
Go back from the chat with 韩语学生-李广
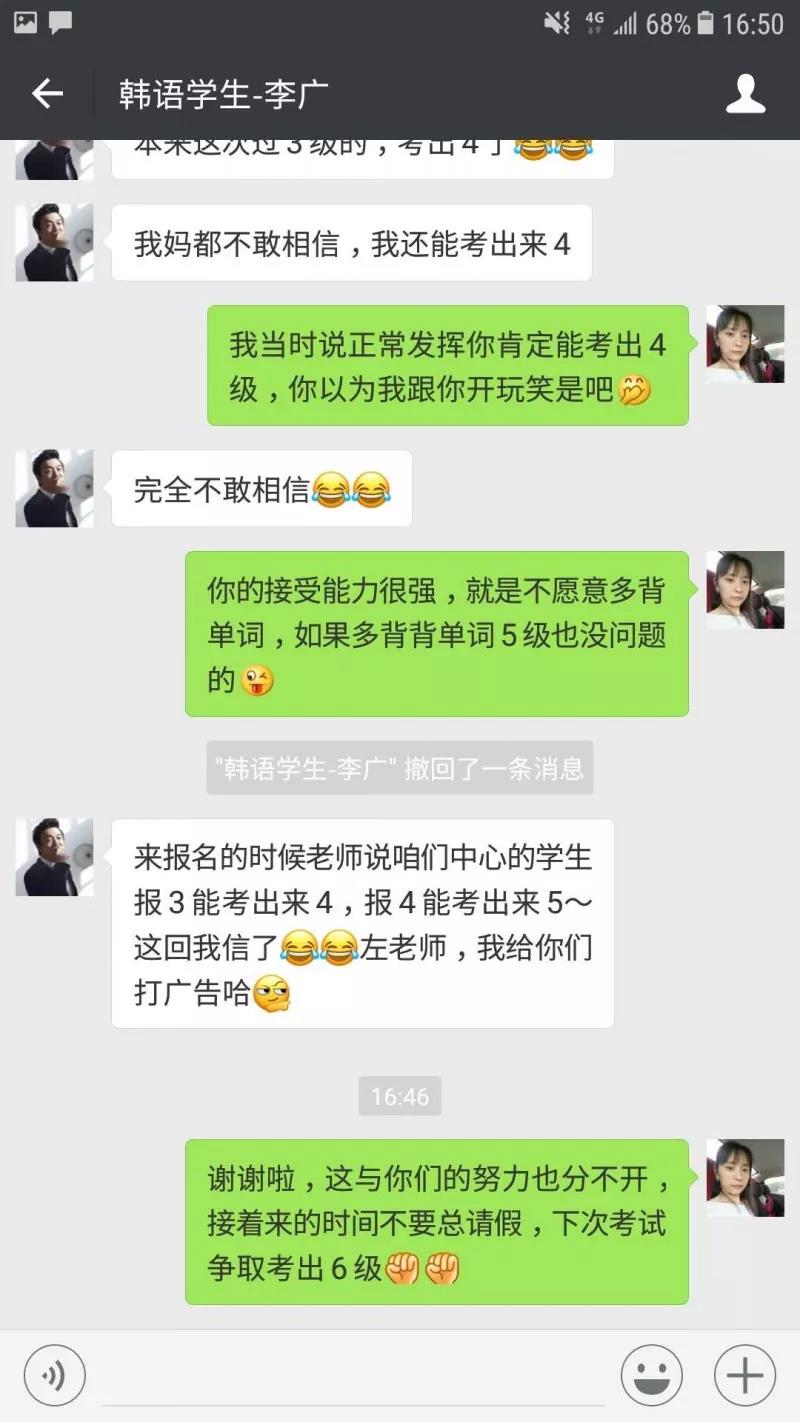pyautogui.click(x=47, y=95)
